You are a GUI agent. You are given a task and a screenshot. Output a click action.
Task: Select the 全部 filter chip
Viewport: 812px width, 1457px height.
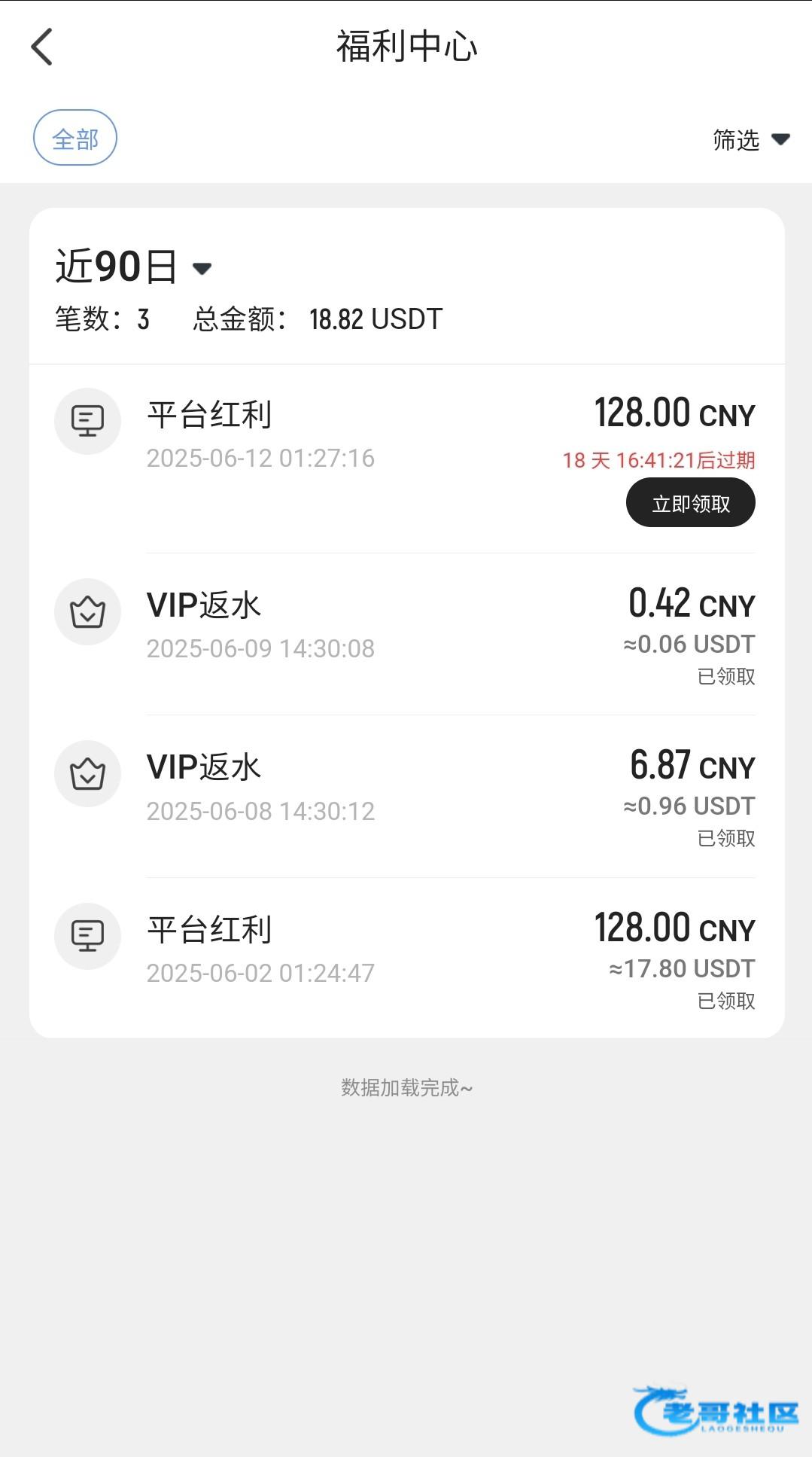pyautogui.click(x=75, y=139)
